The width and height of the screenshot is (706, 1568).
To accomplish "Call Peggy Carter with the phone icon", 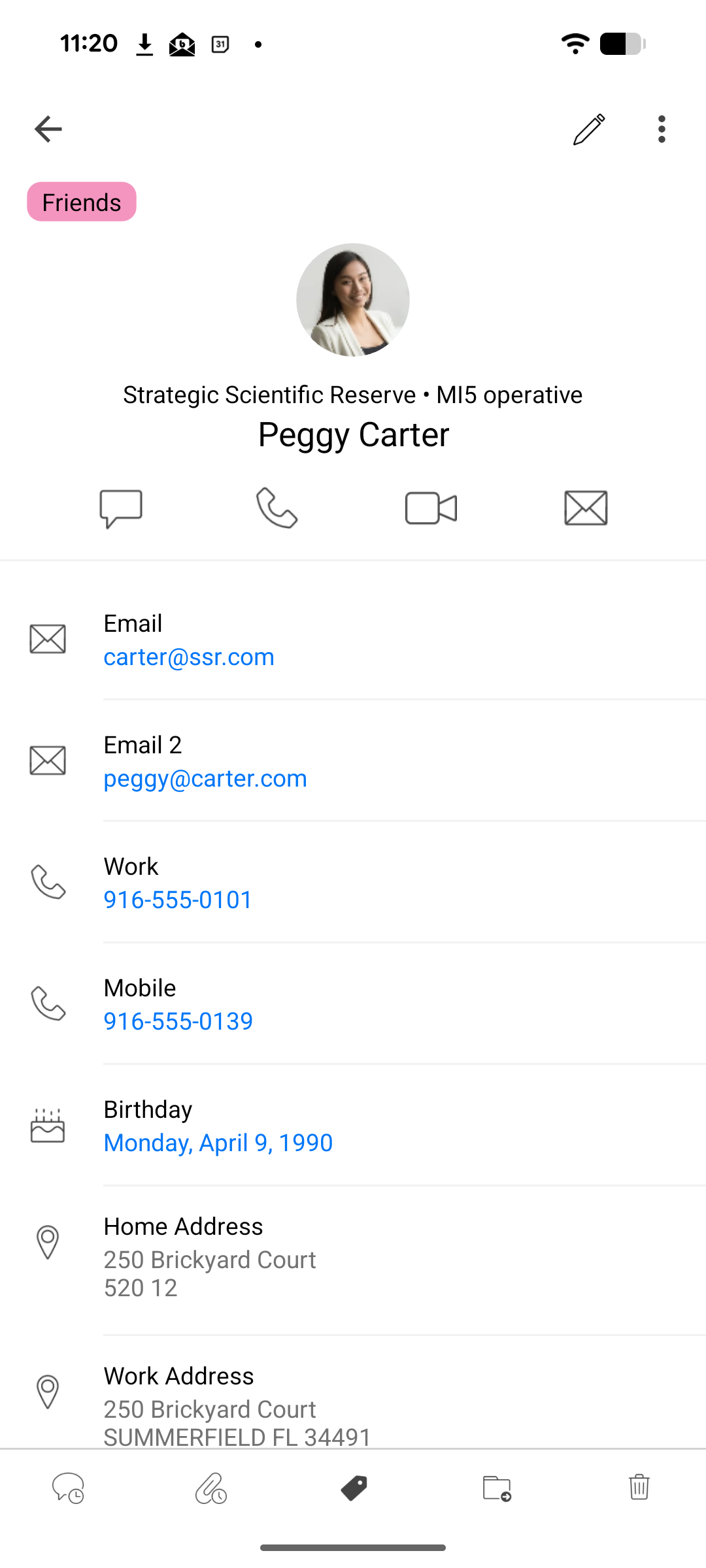I will pyautogui.click(x=277, y=508).
